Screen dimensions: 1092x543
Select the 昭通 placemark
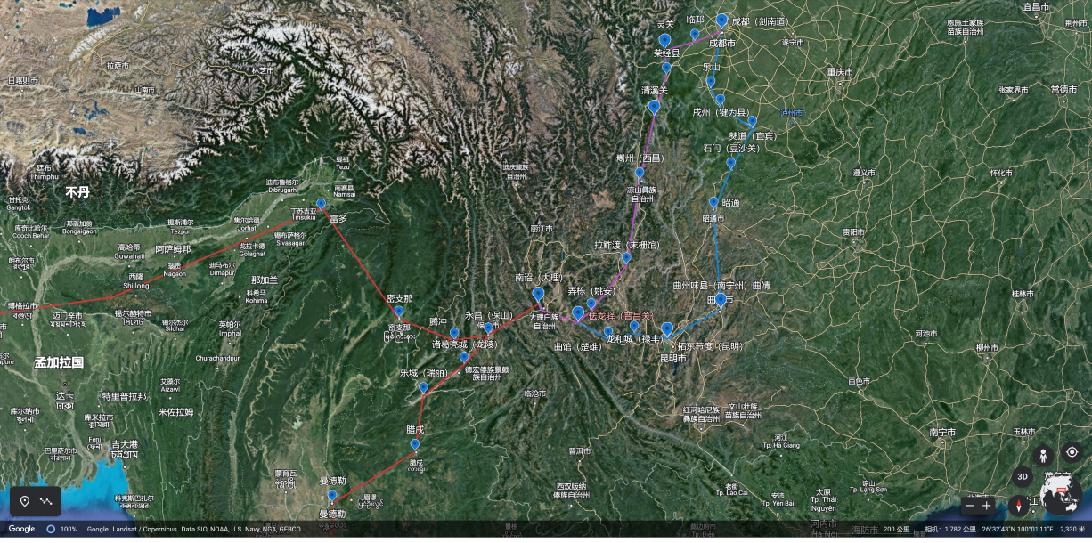coord(714,203)
